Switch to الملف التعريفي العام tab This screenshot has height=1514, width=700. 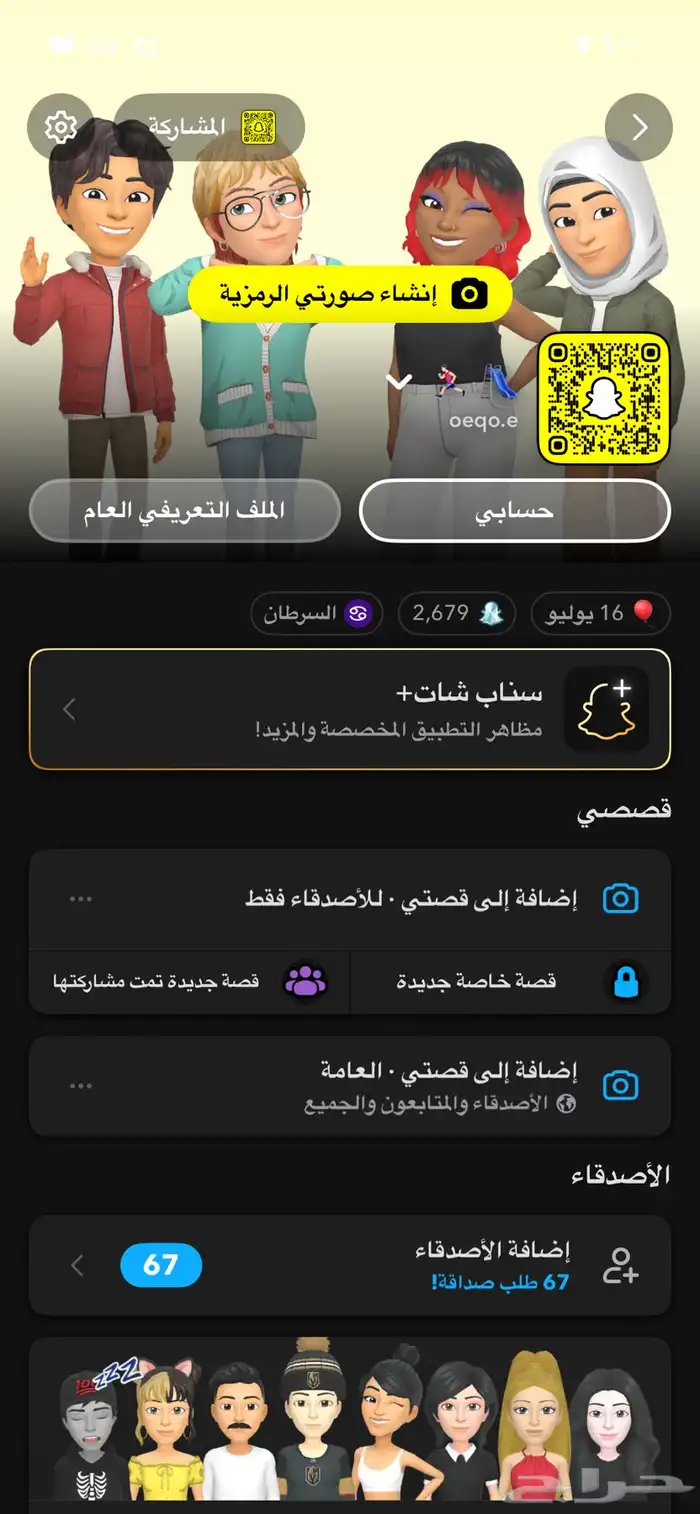[185, 510]
